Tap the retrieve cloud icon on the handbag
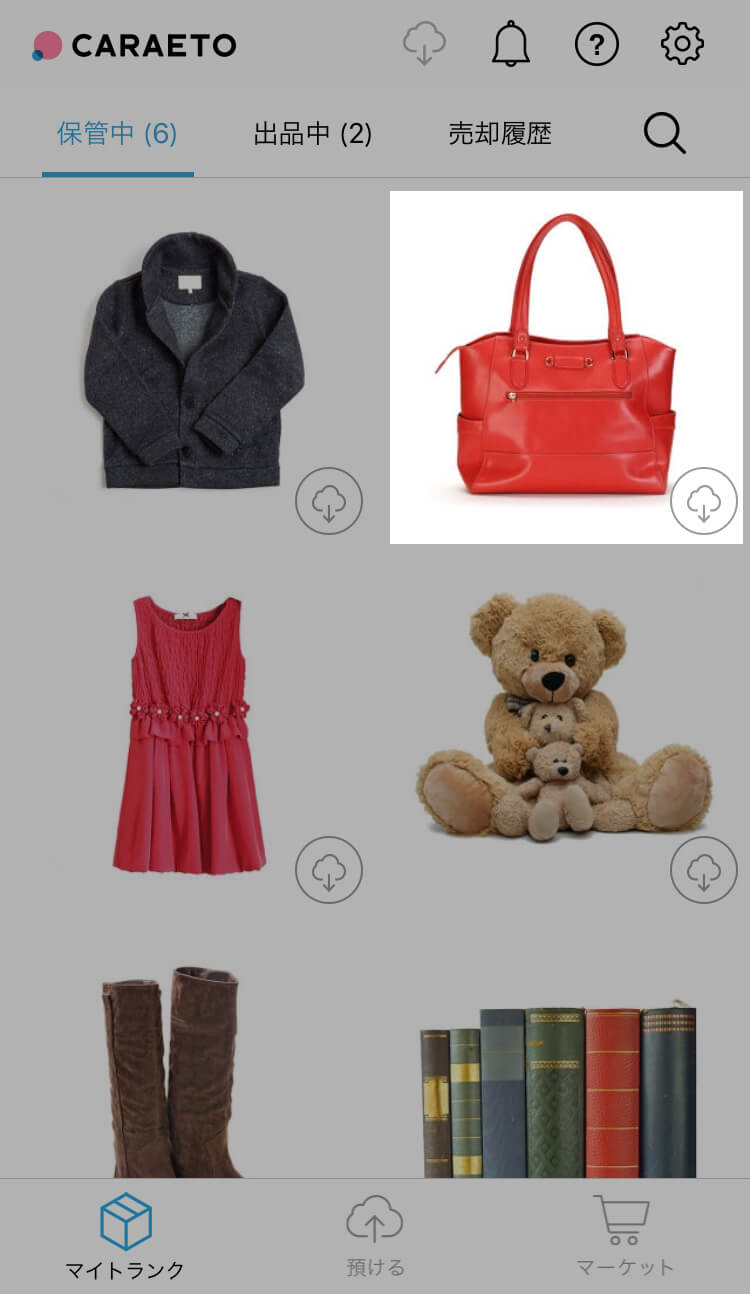Screen dimensions: 750x1294 pos(704,501)
